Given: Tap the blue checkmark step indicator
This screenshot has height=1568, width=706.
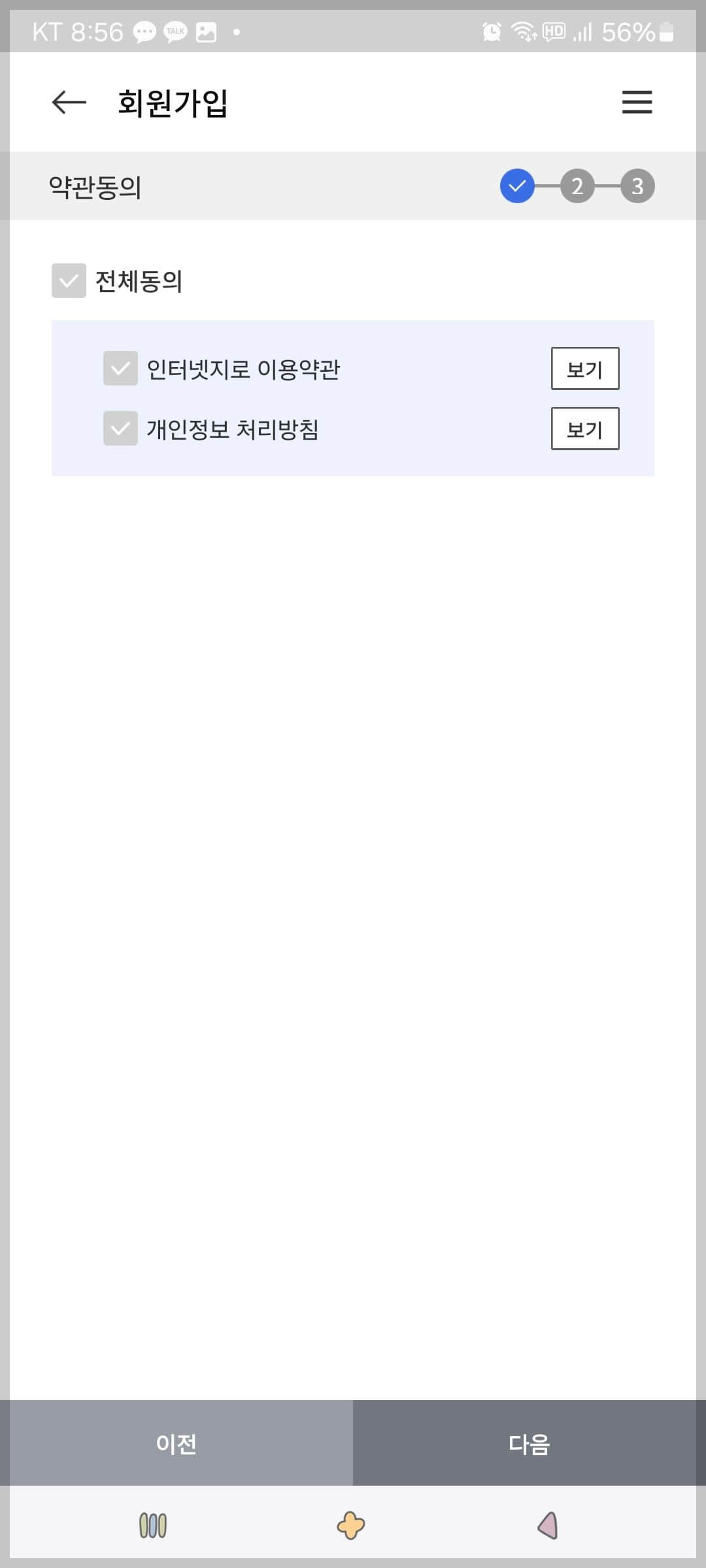Looking at the screenshot, I should click(518, 186).
